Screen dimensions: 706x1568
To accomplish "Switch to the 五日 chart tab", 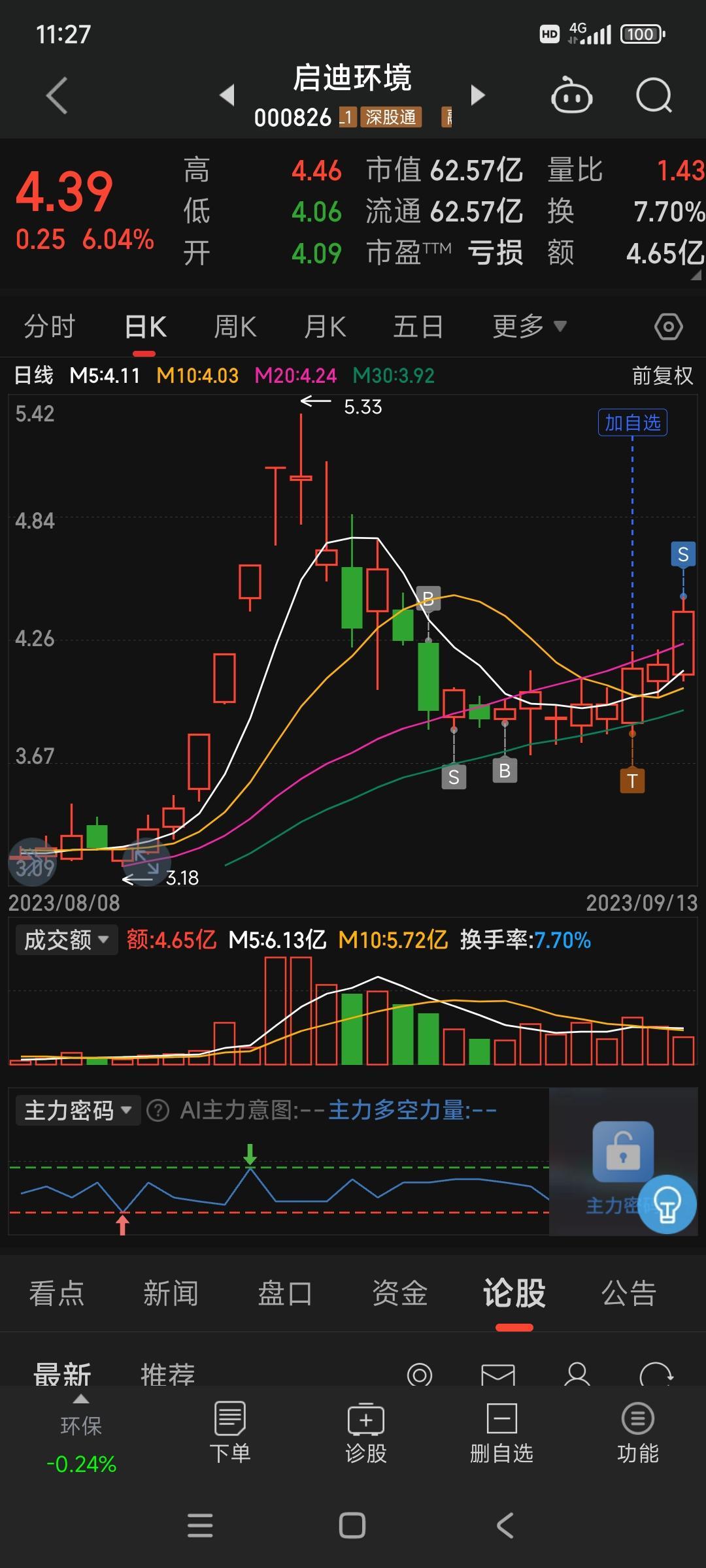I will (x=418, y=327).
